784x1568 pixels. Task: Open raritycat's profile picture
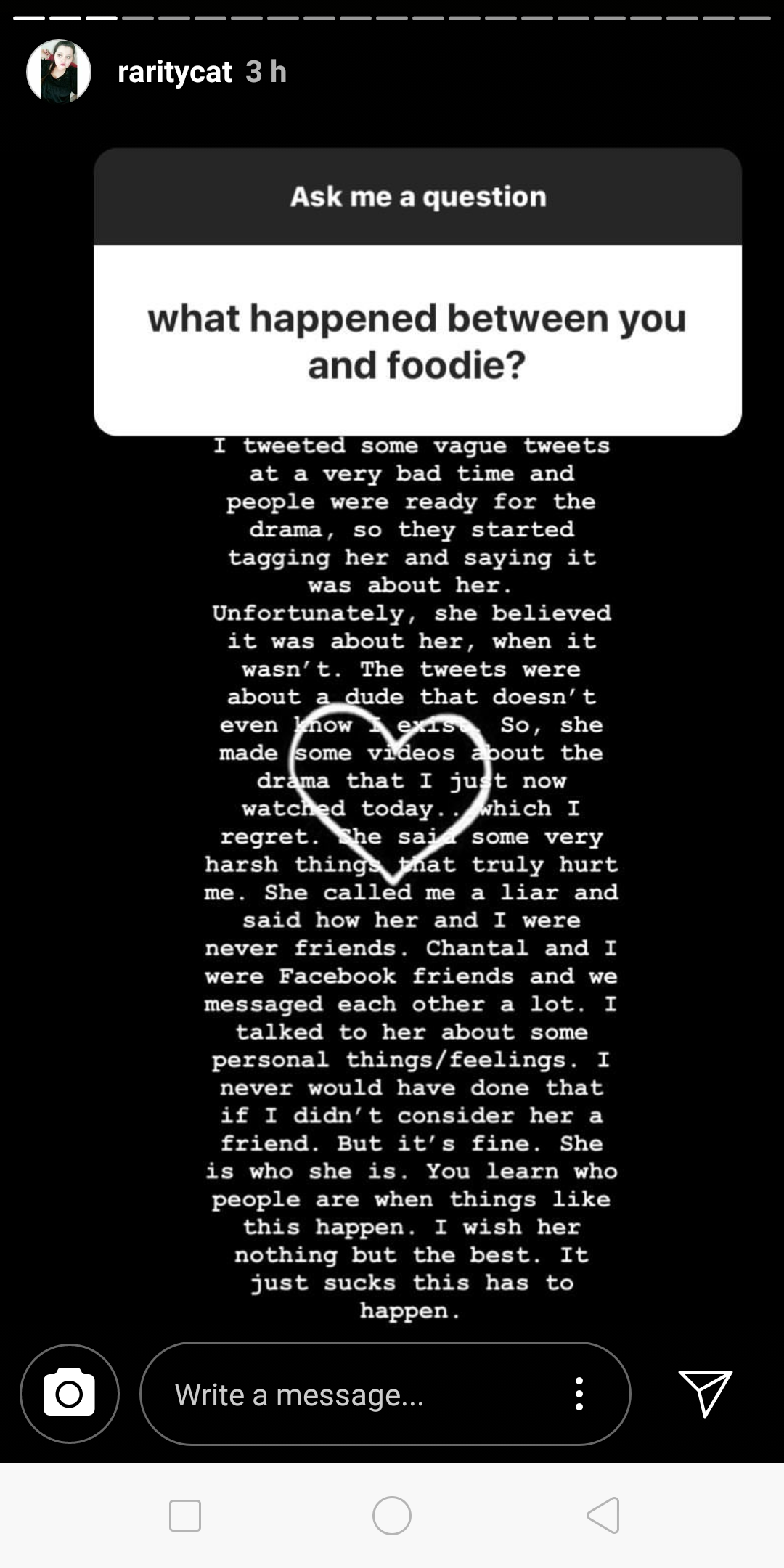59,71
